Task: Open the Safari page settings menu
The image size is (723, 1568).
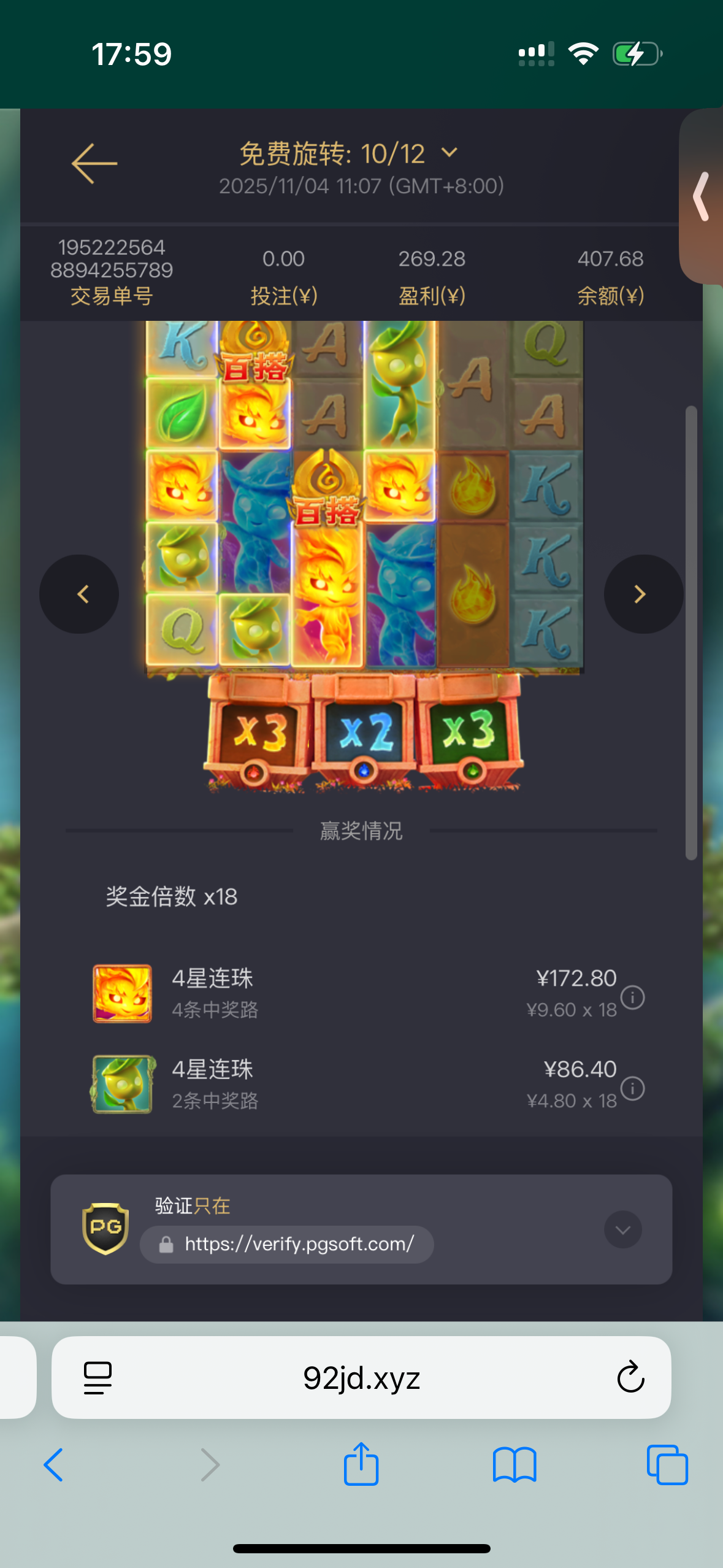Action: 98,1378
